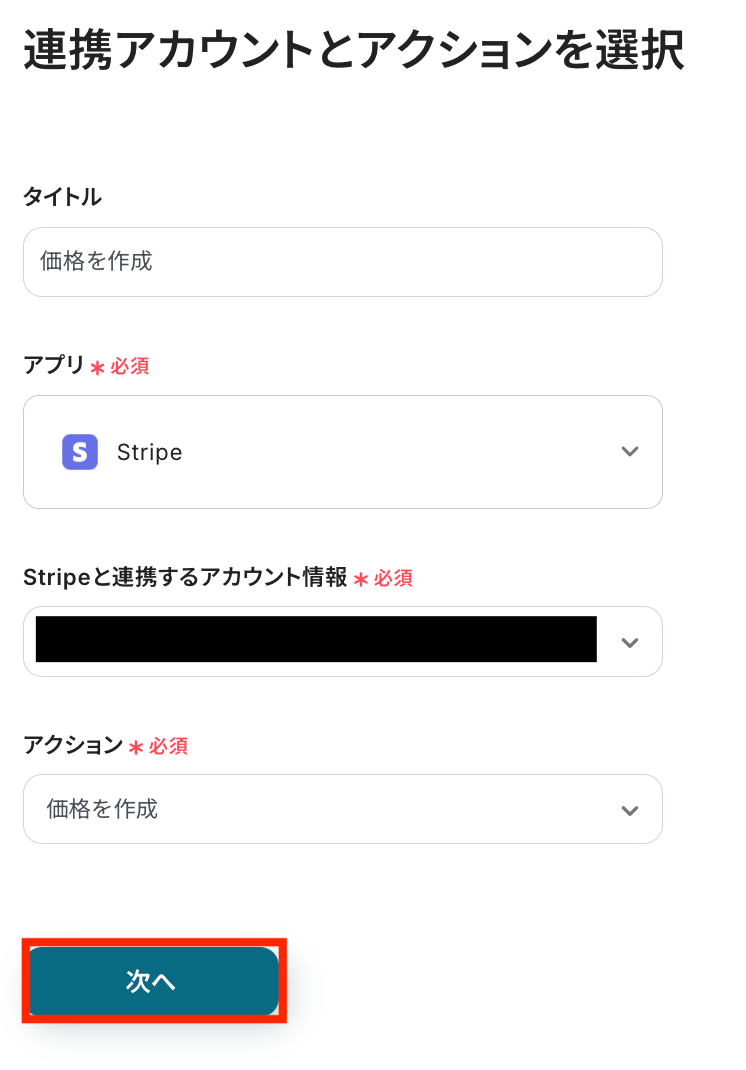This screenshot has width=746, height=1070.
Task: Open the アプリ dropdown showing Stripe
Action: coord(342,452)
